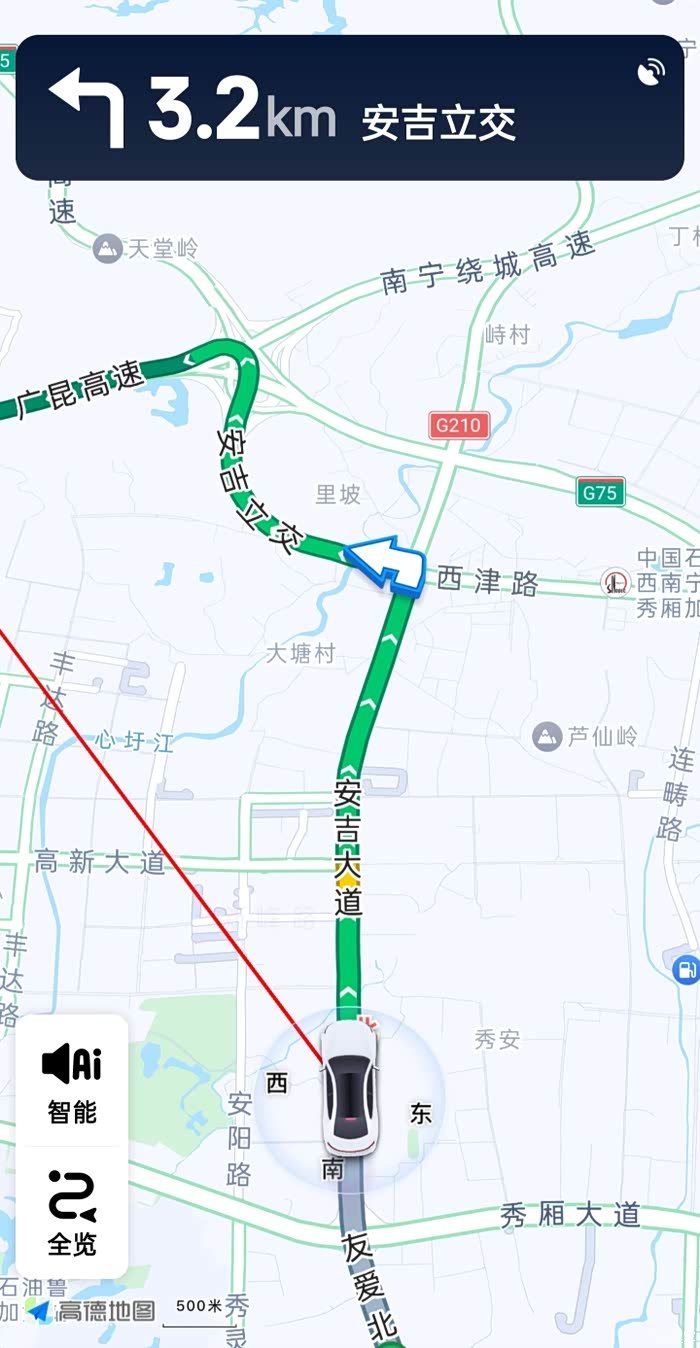Image resolution: width=700 pixels, height=1348 pixels.
Task: Show the 全览 full route overview
Action: click(x=72, y=1213)
